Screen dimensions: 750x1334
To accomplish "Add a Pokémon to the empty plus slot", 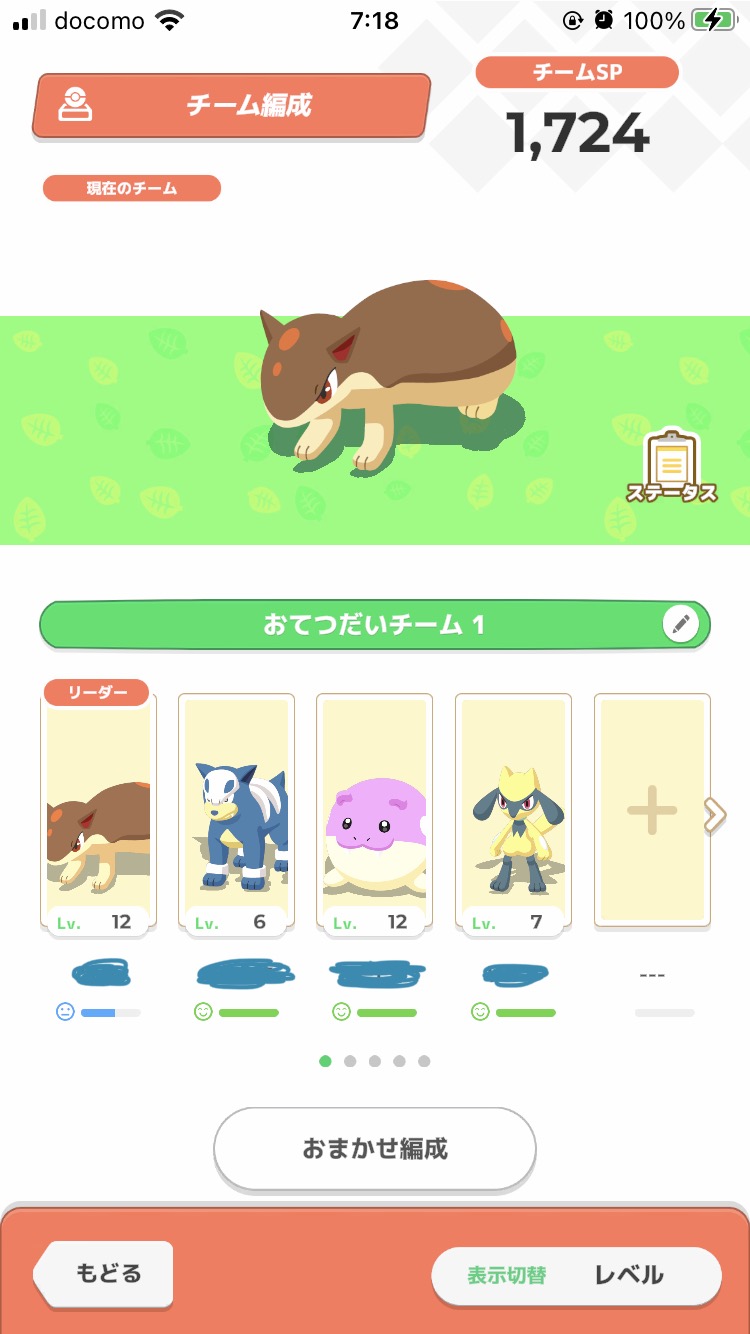I will pyautogui.click(x=652, y=811).
